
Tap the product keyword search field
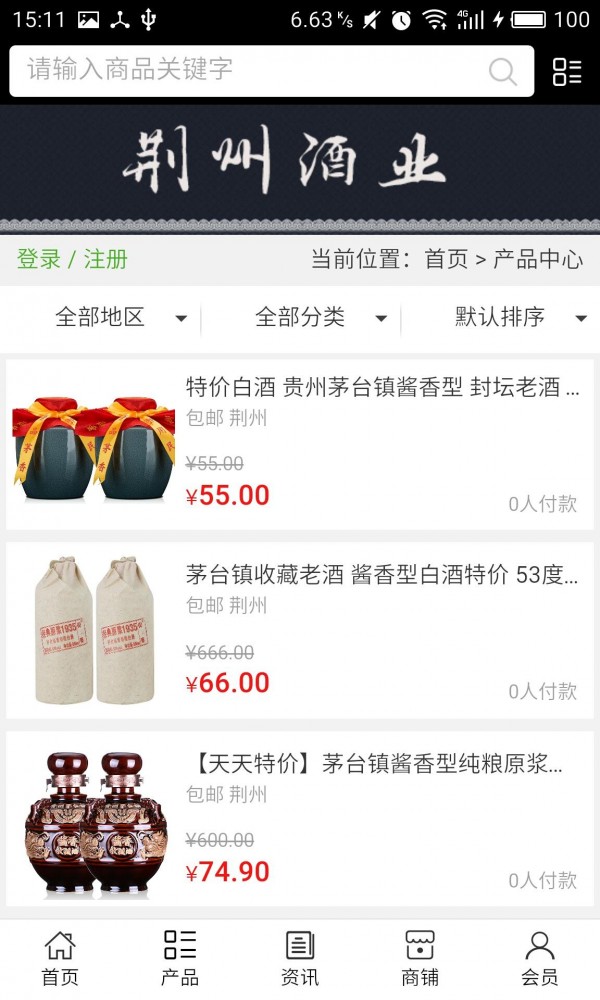(x=250, y=70)
